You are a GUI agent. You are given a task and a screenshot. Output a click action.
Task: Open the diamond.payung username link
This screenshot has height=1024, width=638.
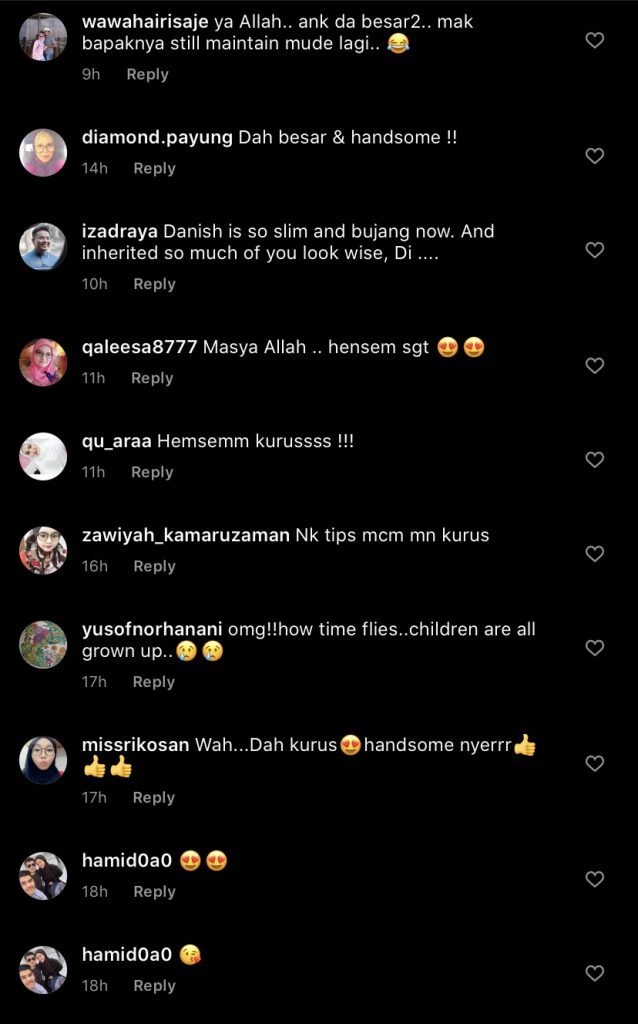[157, 137]
